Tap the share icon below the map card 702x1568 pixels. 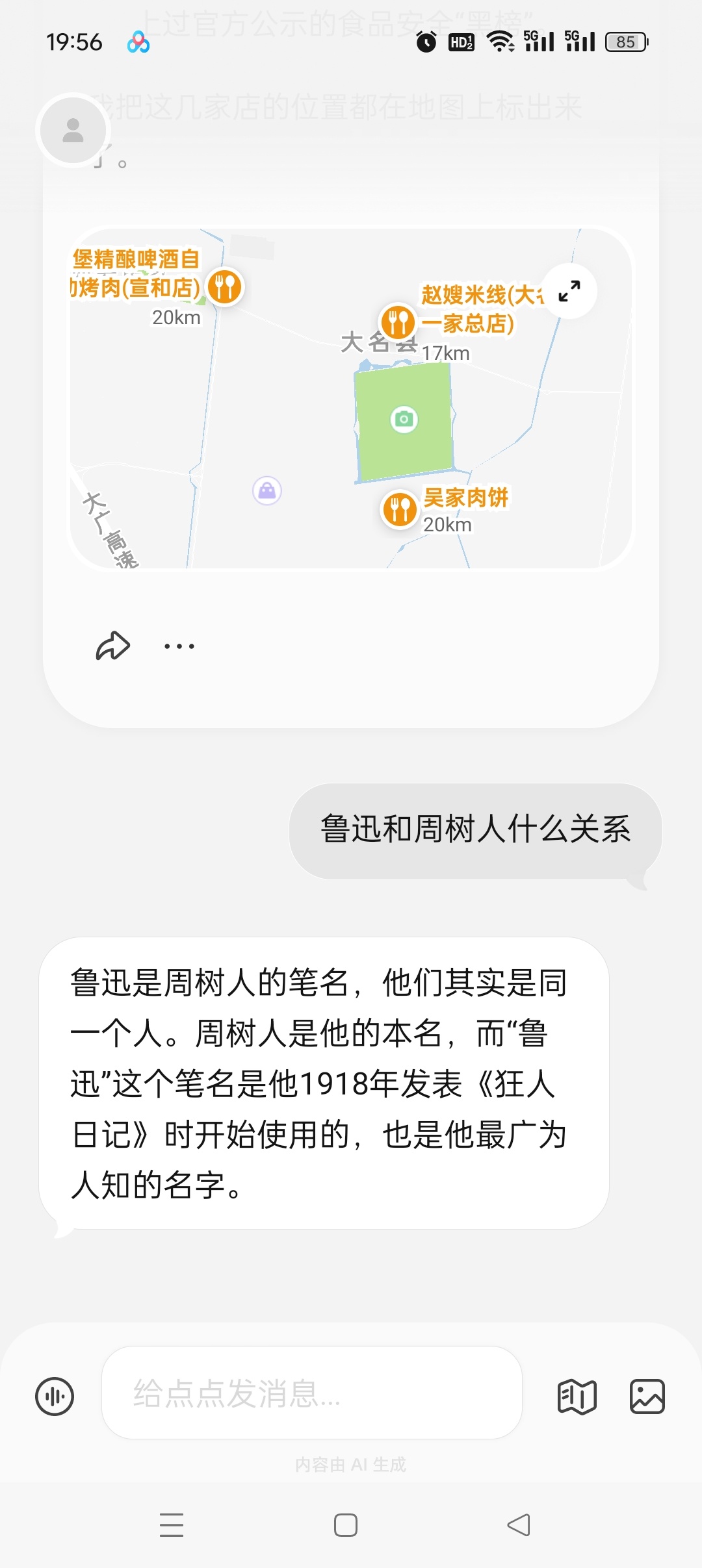point(114,644)
